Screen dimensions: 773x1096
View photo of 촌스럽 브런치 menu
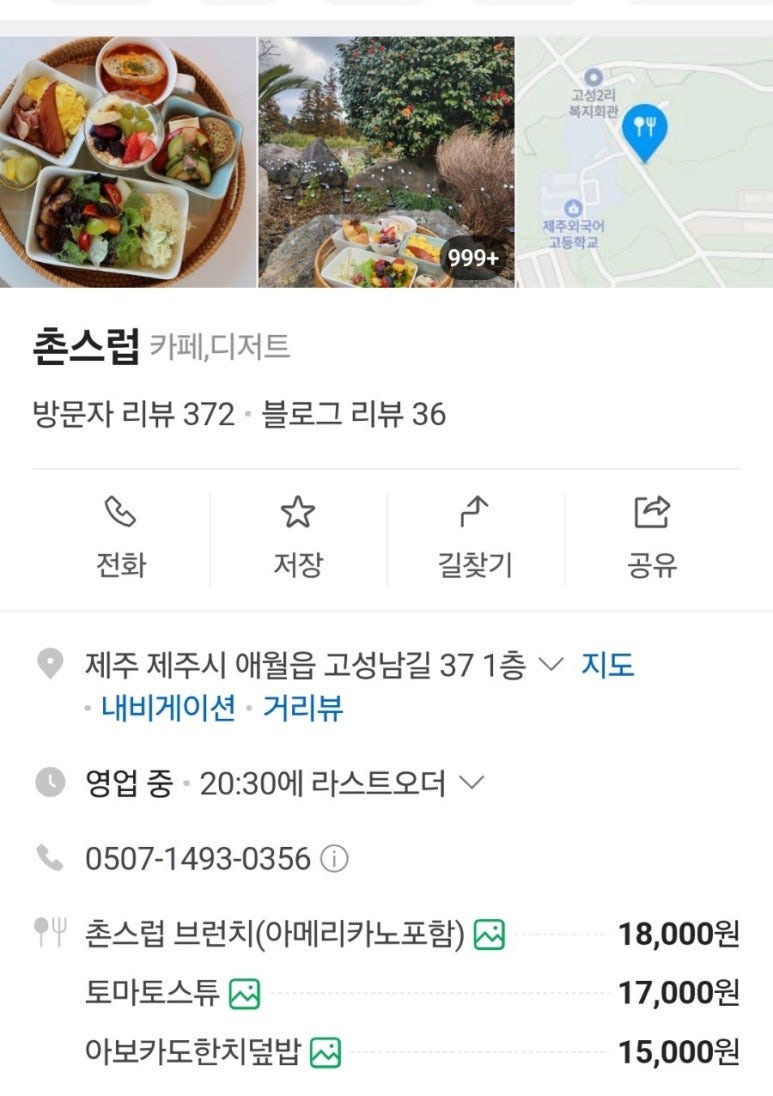point(489,935)
